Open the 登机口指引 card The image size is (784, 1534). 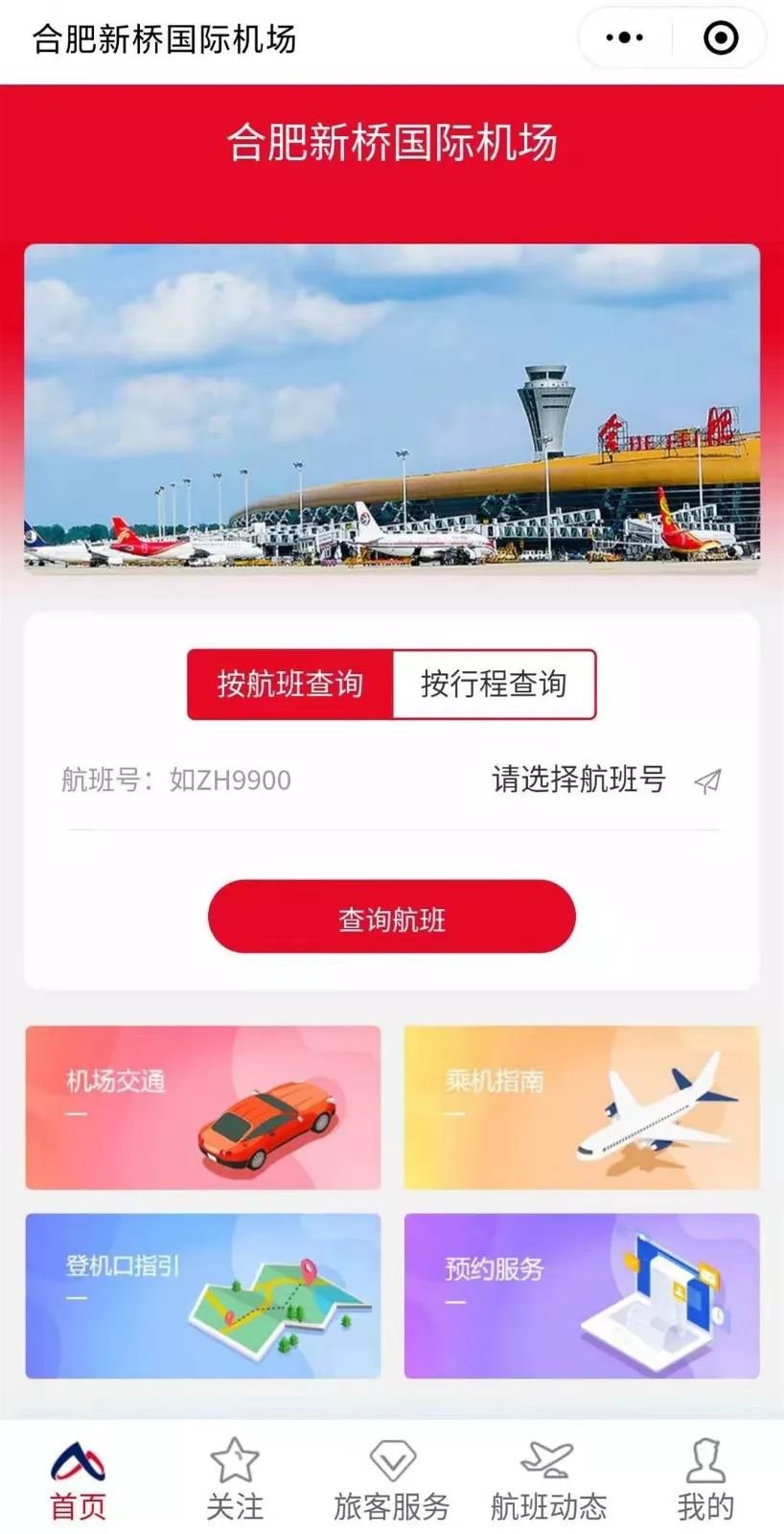(203, 1296)
